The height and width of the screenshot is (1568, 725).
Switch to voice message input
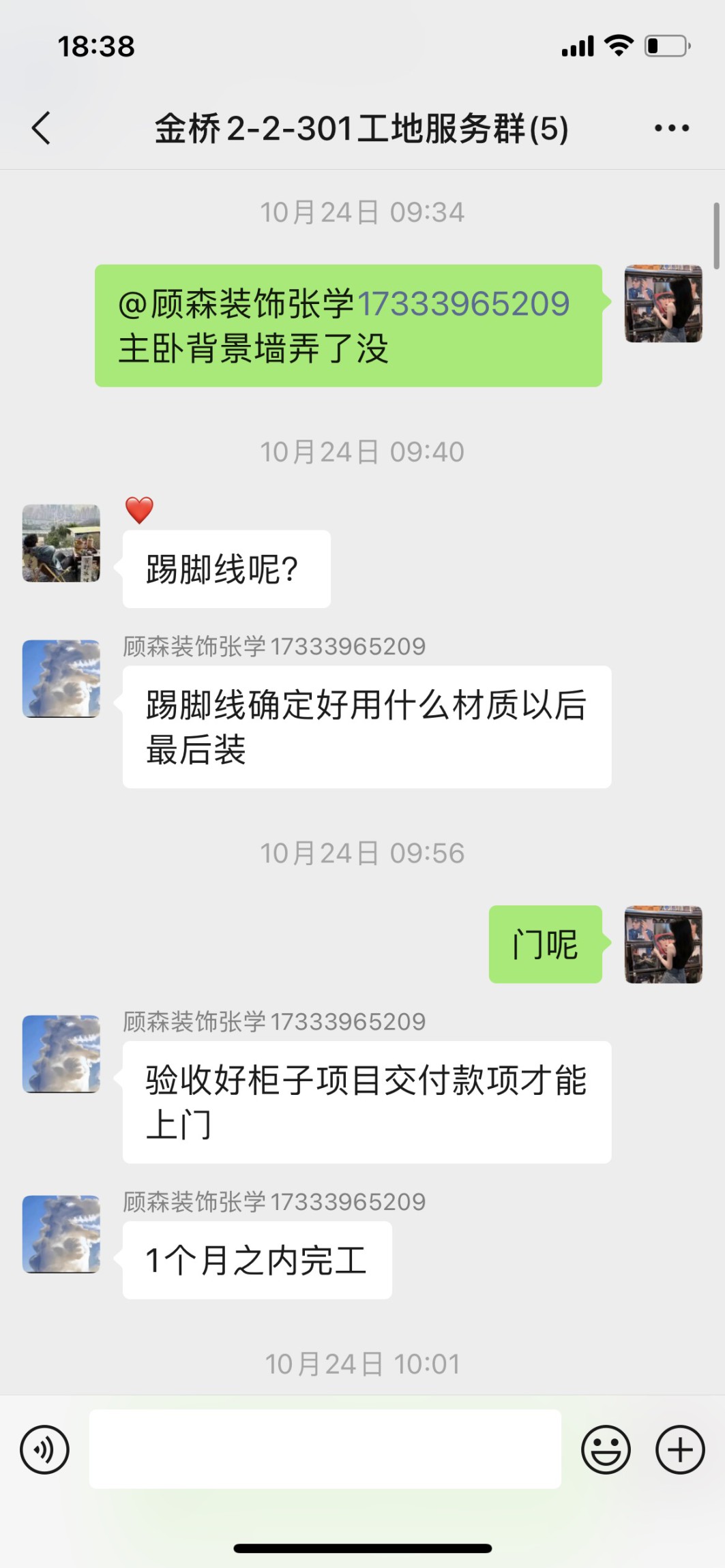pyautogui.click(x=44, y=1449)
